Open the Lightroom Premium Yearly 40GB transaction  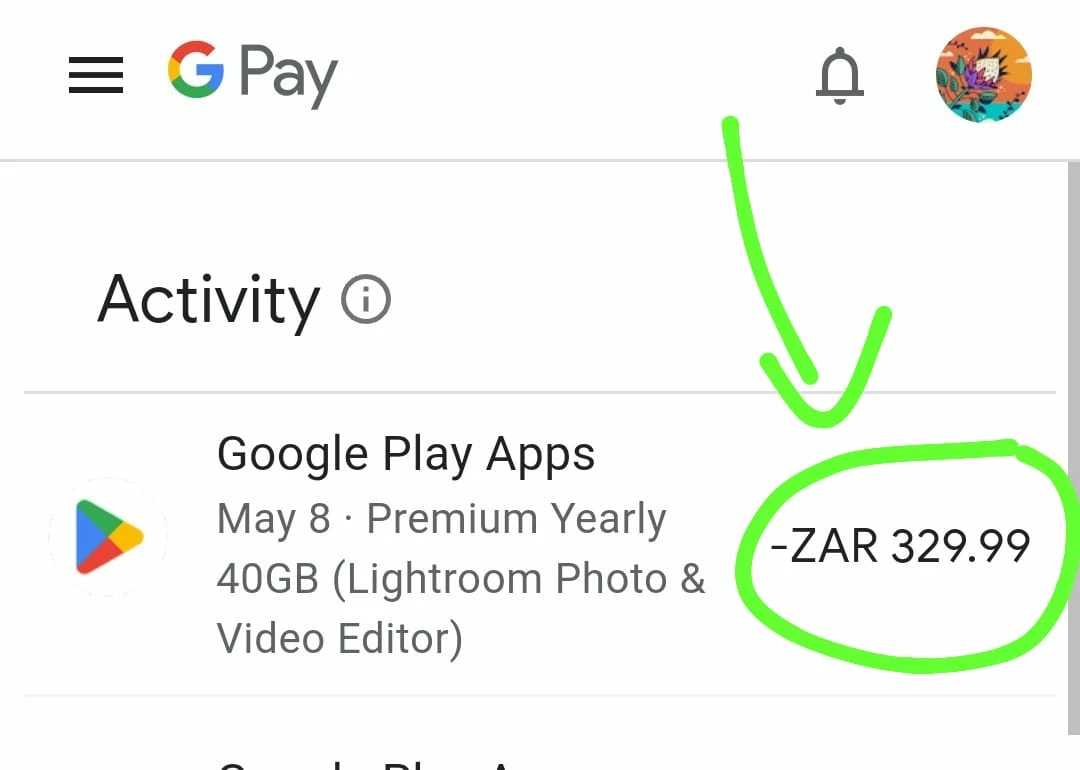click(460, 545)
